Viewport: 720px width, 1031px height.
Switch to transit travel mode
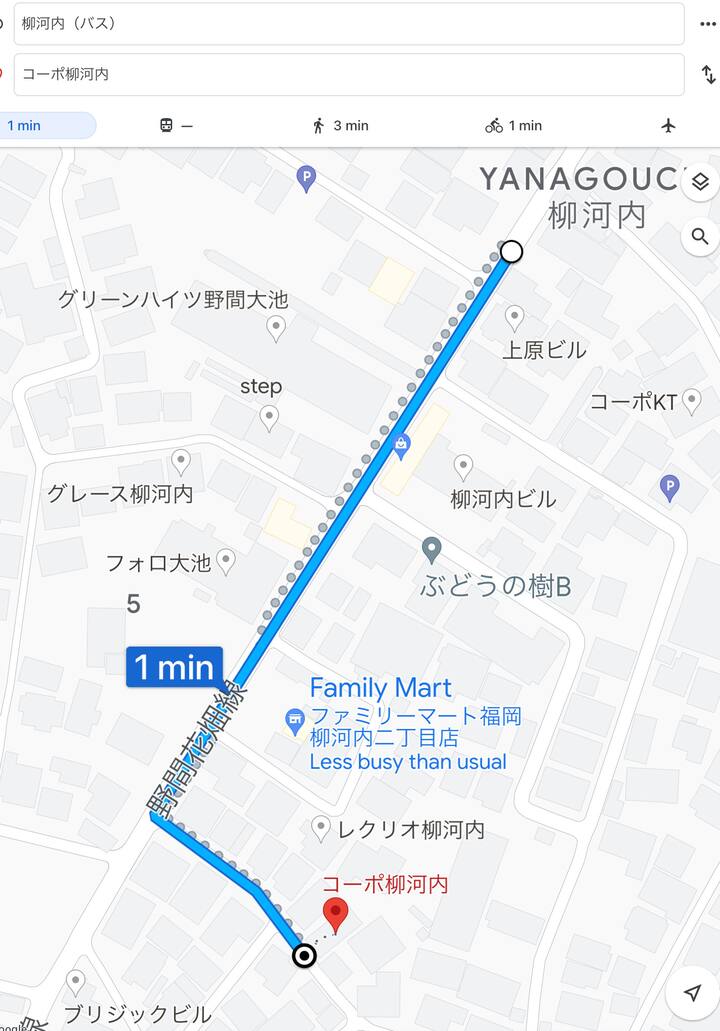(176, 125)
